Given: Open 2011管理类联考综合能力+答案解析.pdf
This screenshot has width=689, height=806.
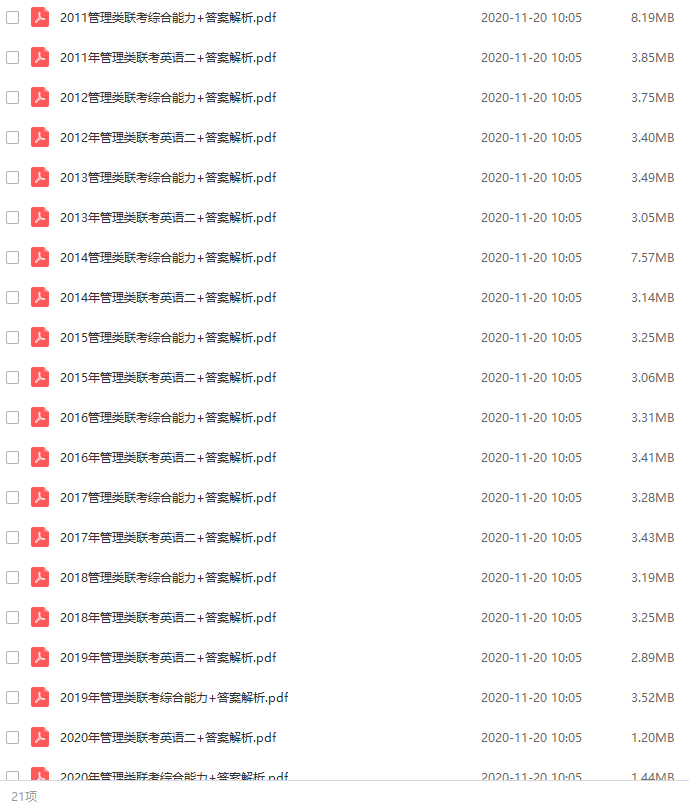Looking at the screenshot, I should point(167,18).
